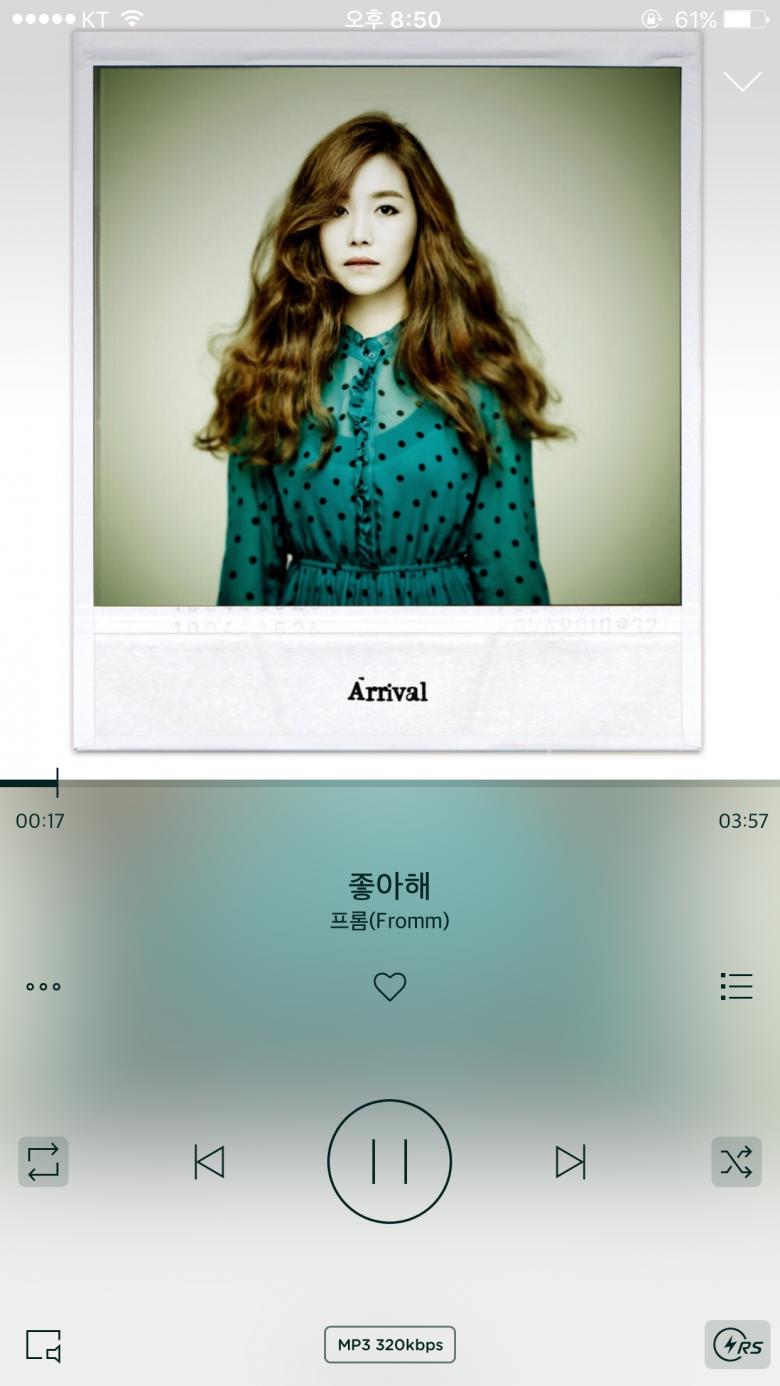
Task: Tap the MP3 320kbps quality button
Action: 389,1345
